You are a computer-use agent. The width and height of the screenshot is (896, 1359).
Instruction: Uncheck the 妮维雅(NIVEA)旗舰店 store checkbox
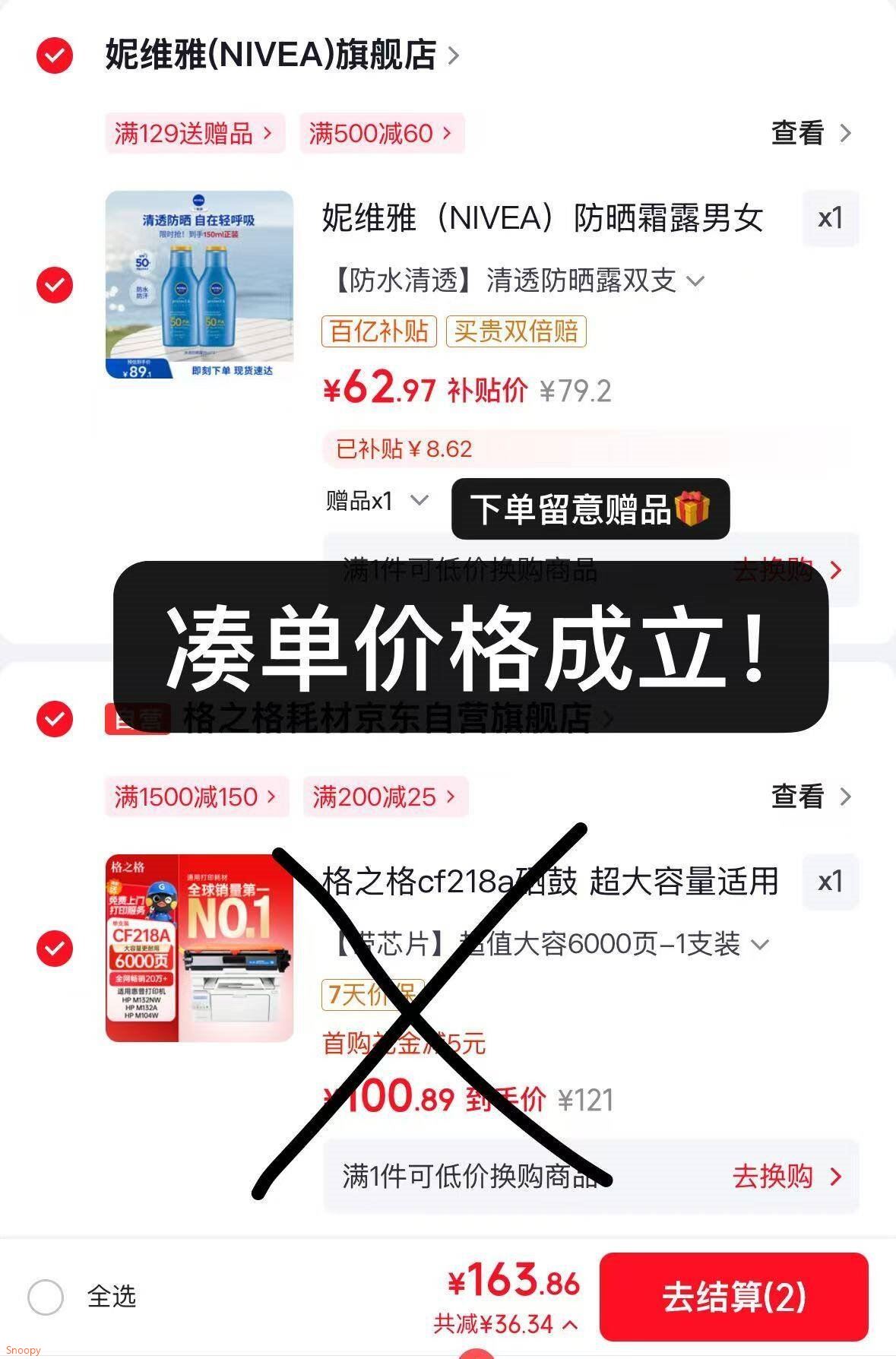click(x=55, y=55)
